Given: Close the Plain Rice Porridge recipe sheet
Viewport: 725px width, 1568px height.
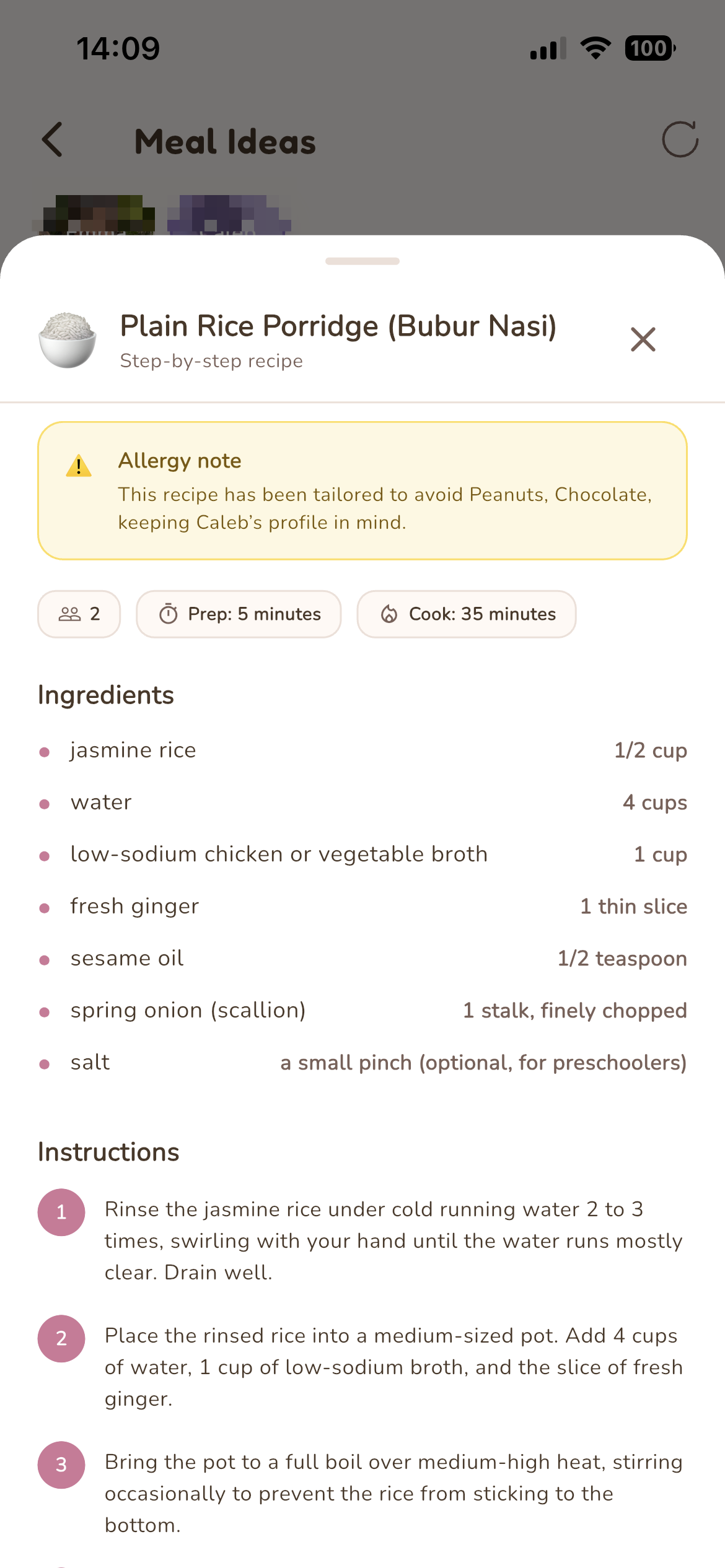Looking at the screenshot, I should point(643,339).
